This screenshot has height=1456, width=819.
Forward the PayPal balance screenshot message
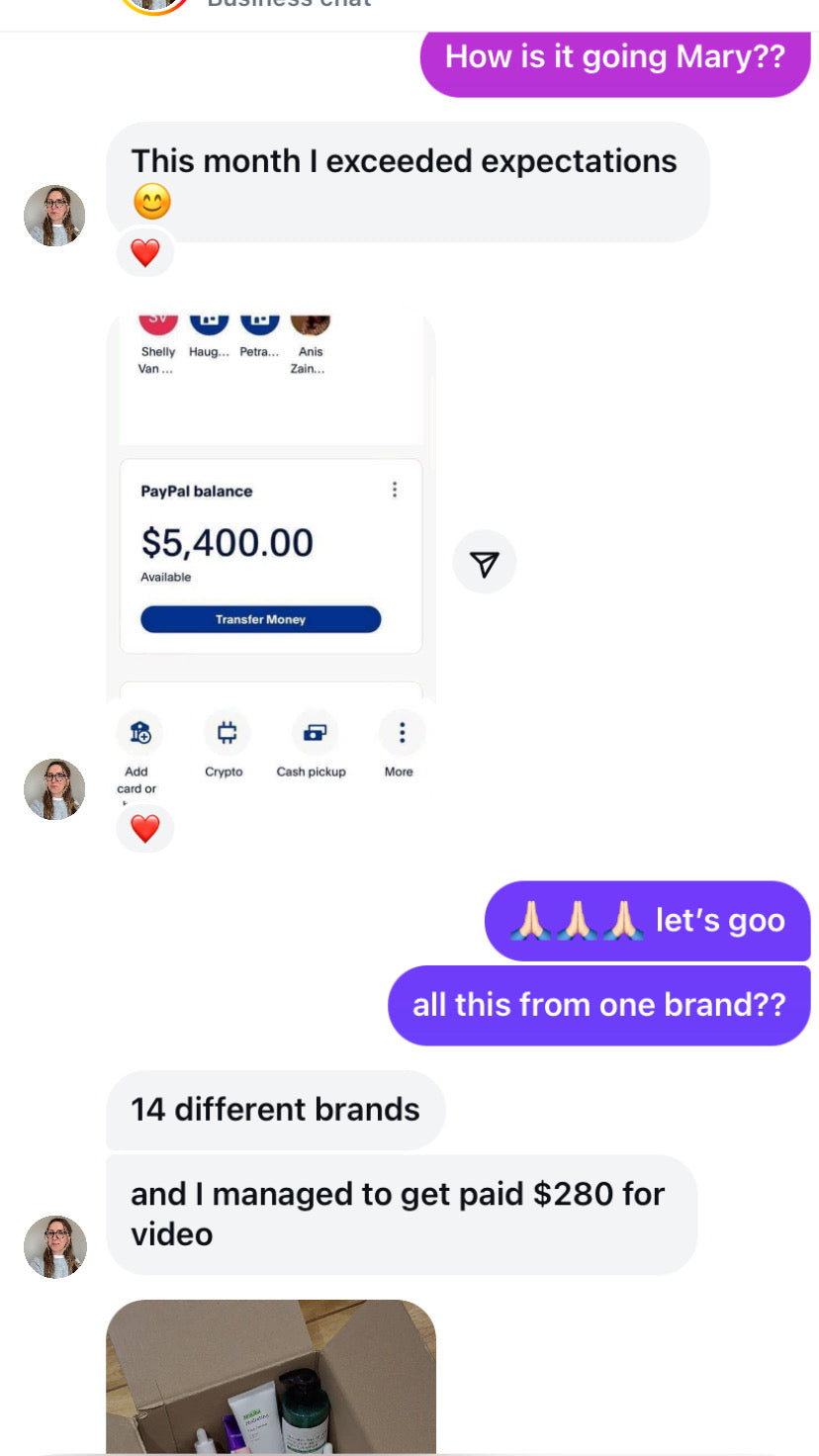(x=484, y=563)
